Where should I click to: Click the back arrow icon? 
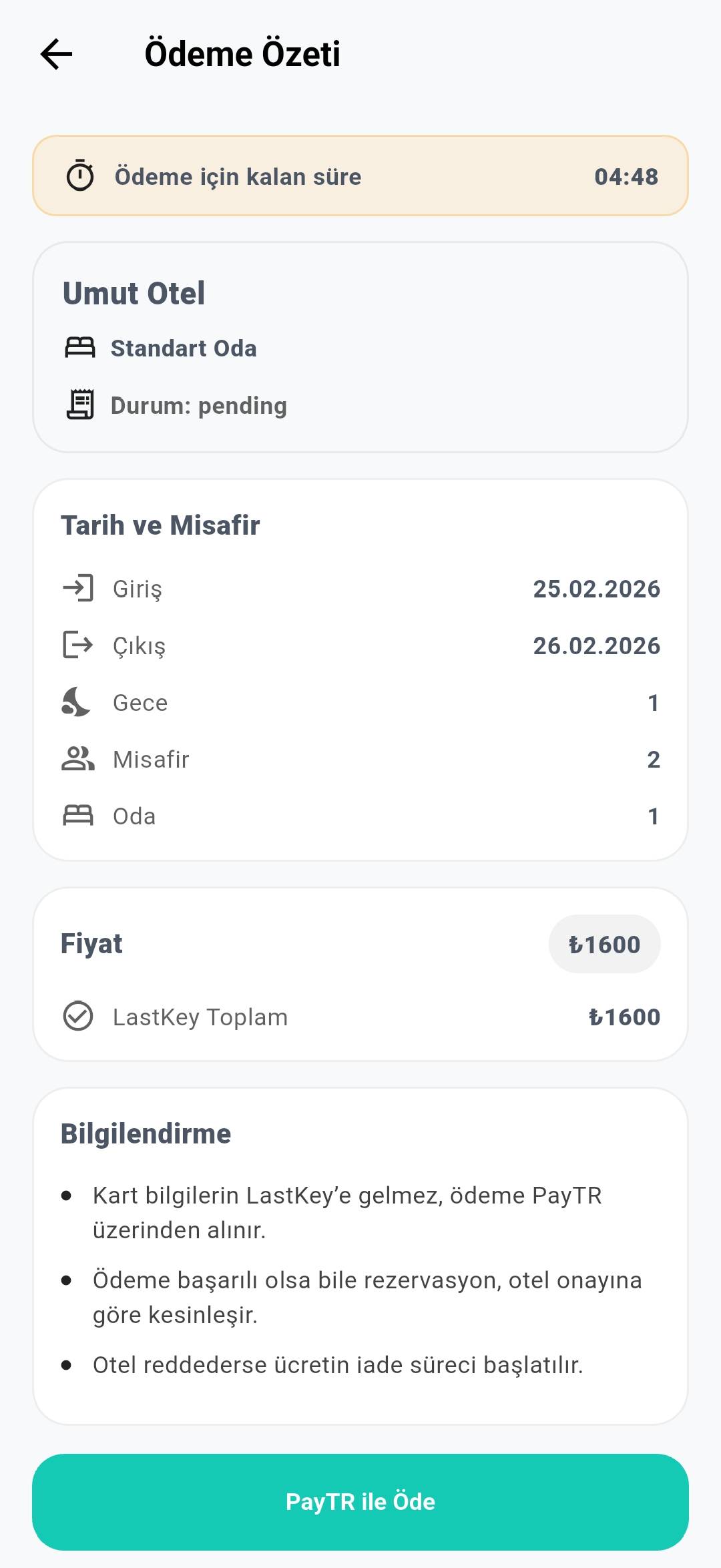coord(57,53)
